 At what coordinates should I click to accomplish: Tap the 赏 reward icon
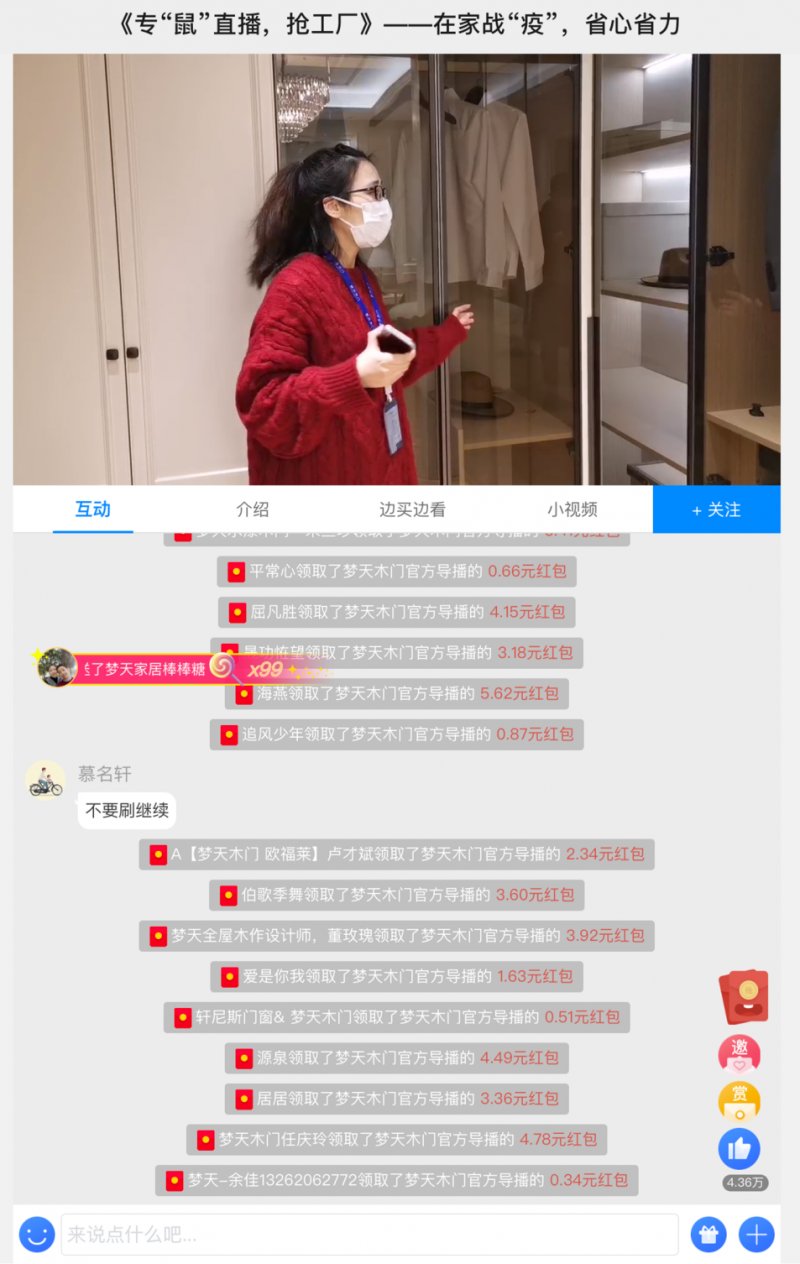click(x=739, y=1101)
